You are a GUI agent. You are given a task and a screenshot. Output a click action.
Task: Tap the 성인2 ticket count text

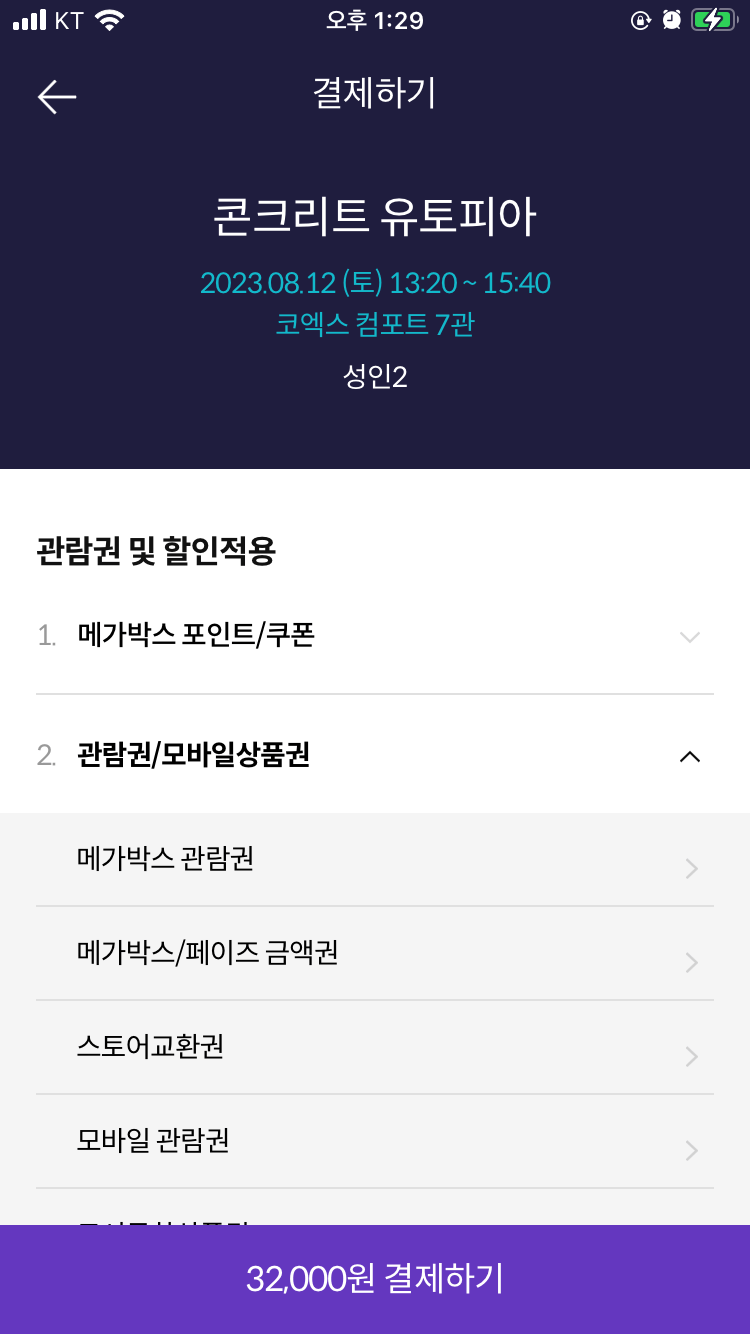tap(375, 378)
